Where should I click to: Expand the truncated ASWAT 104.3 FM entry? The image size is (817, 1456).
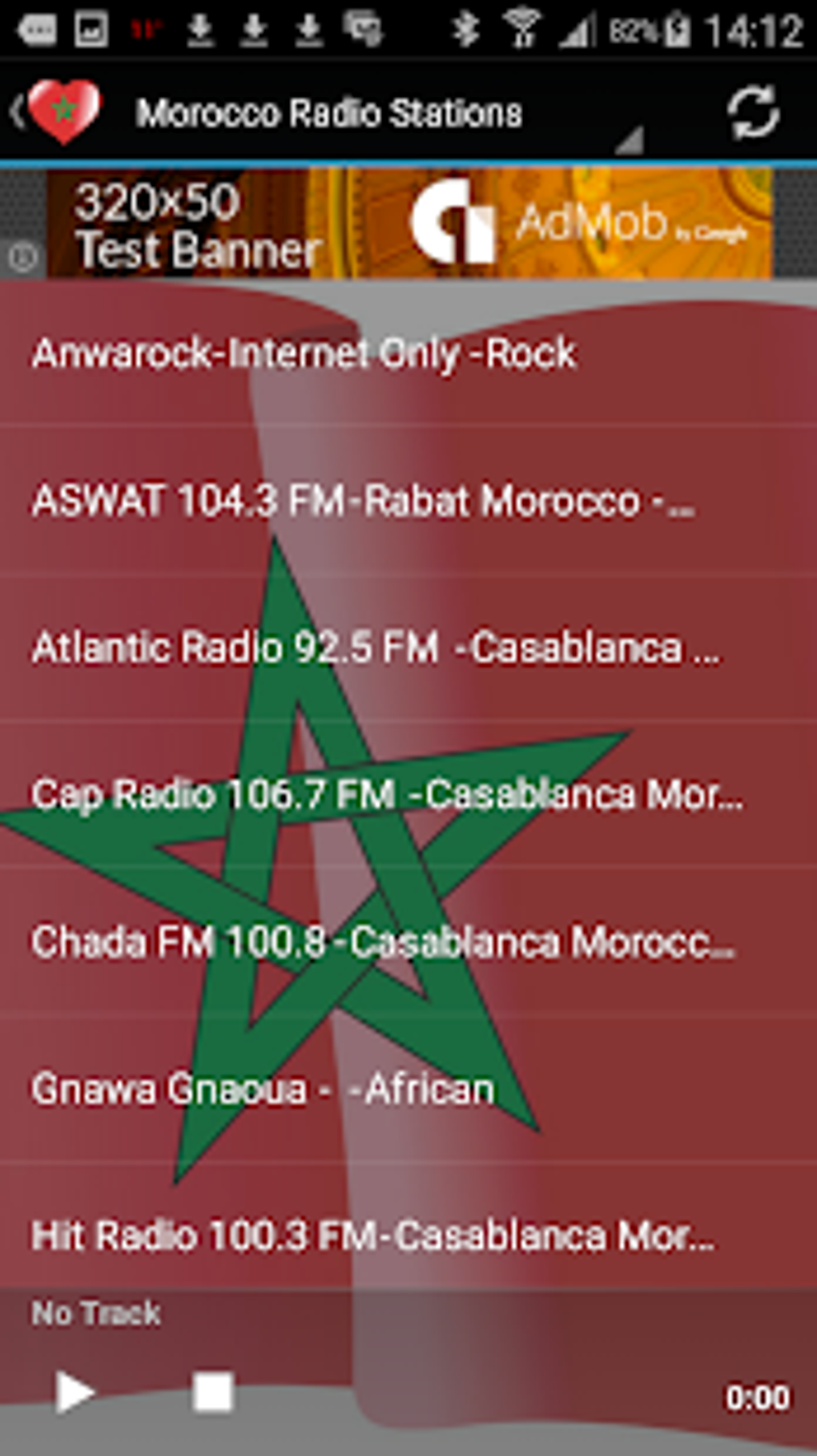coord(364,500)
